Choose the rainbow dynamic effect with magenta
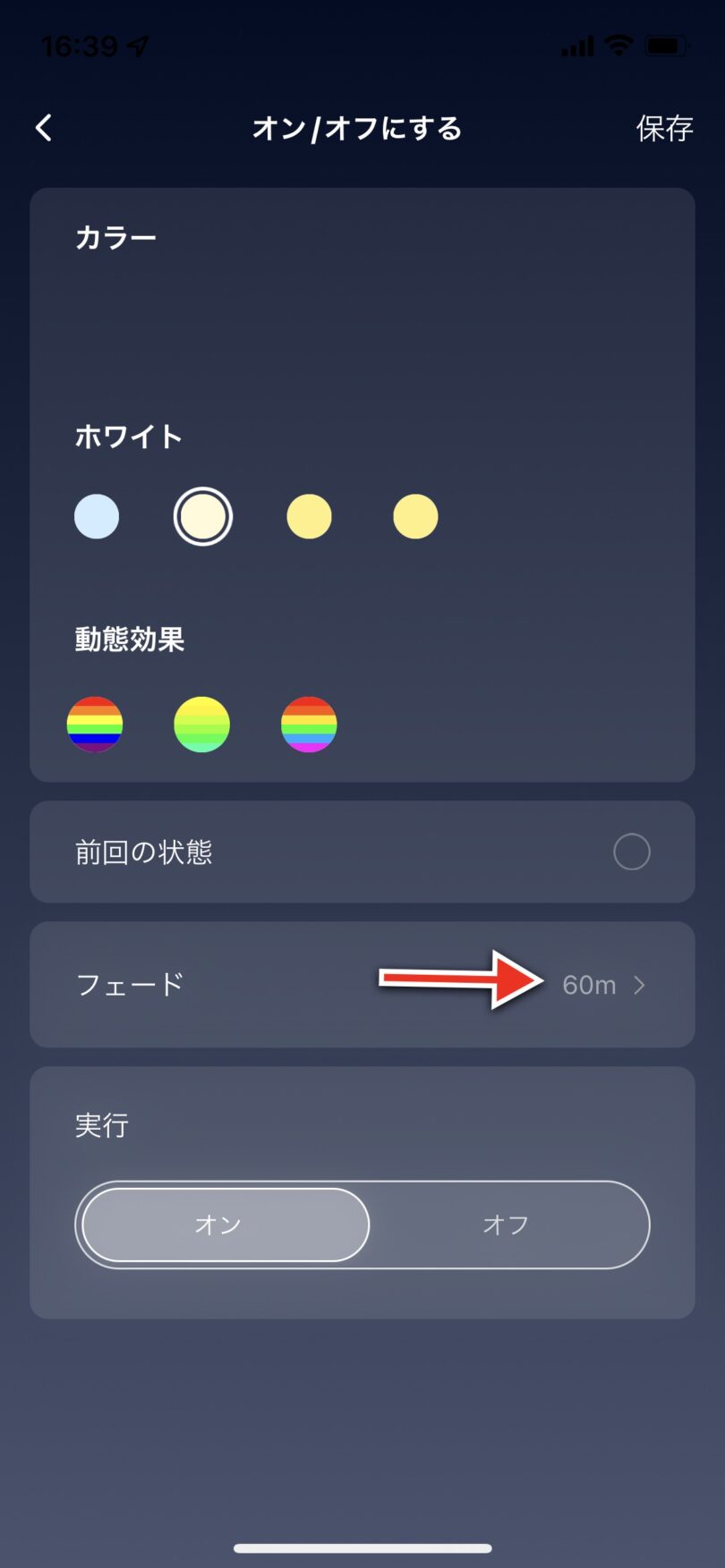Image resolution: width=725 pixels, height=1568 pixels. click(309, 725)
